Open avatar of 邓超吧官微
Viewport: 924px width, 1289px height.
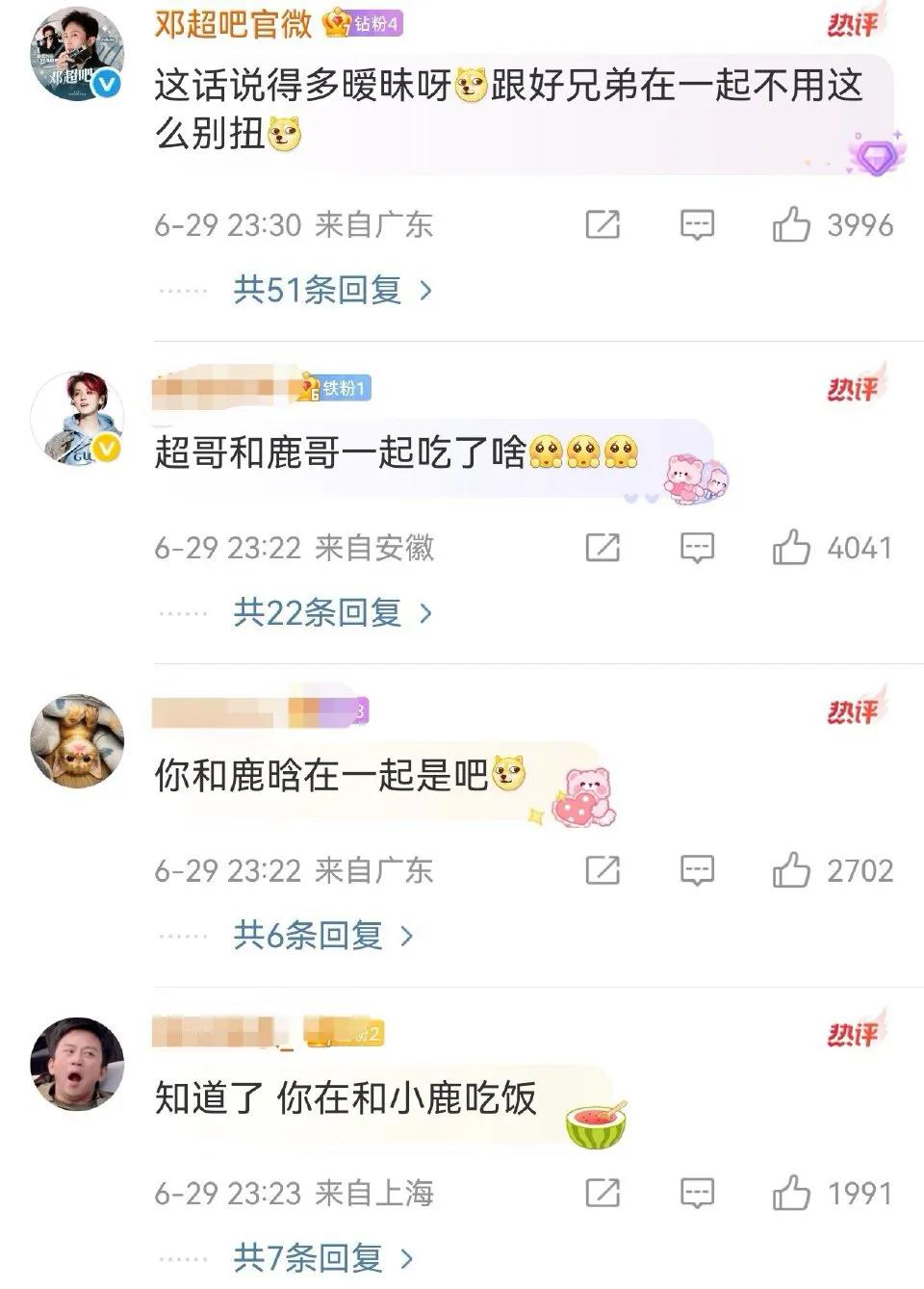(77, 56)
